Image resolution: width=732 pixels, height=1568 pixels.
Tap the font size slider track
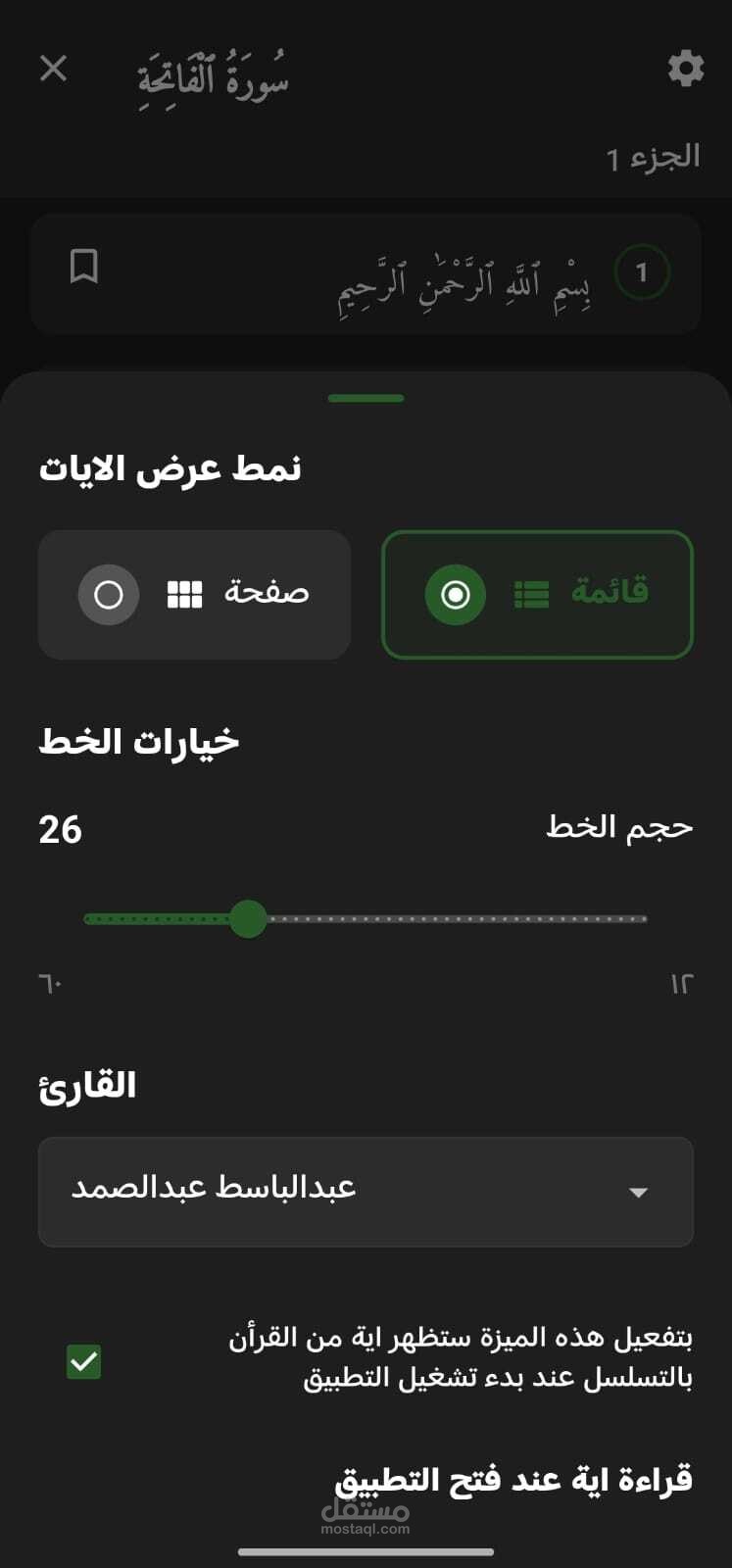tap(441, 919)
